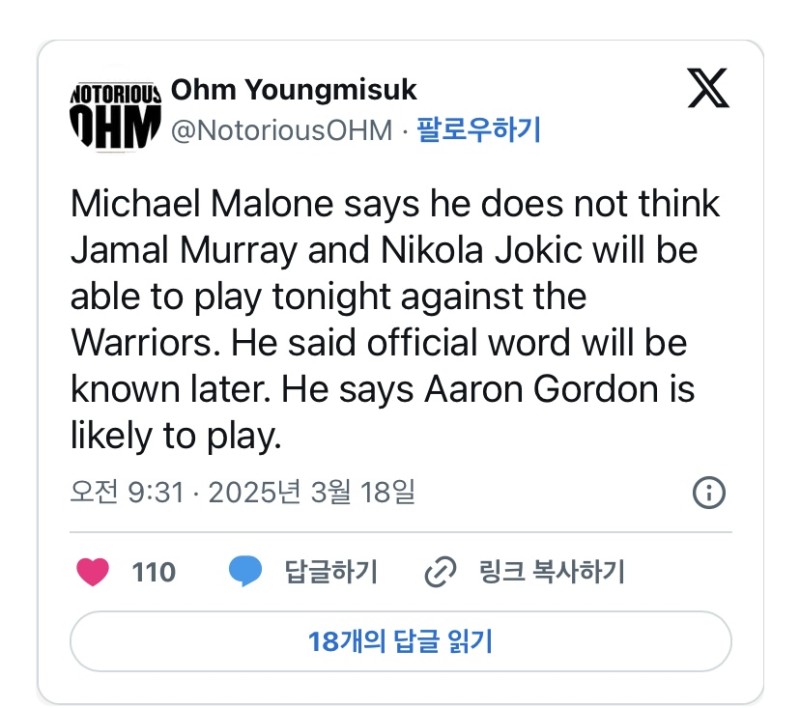Follow @NotoriousOHM via 팔로우하기

coord(478,130)
